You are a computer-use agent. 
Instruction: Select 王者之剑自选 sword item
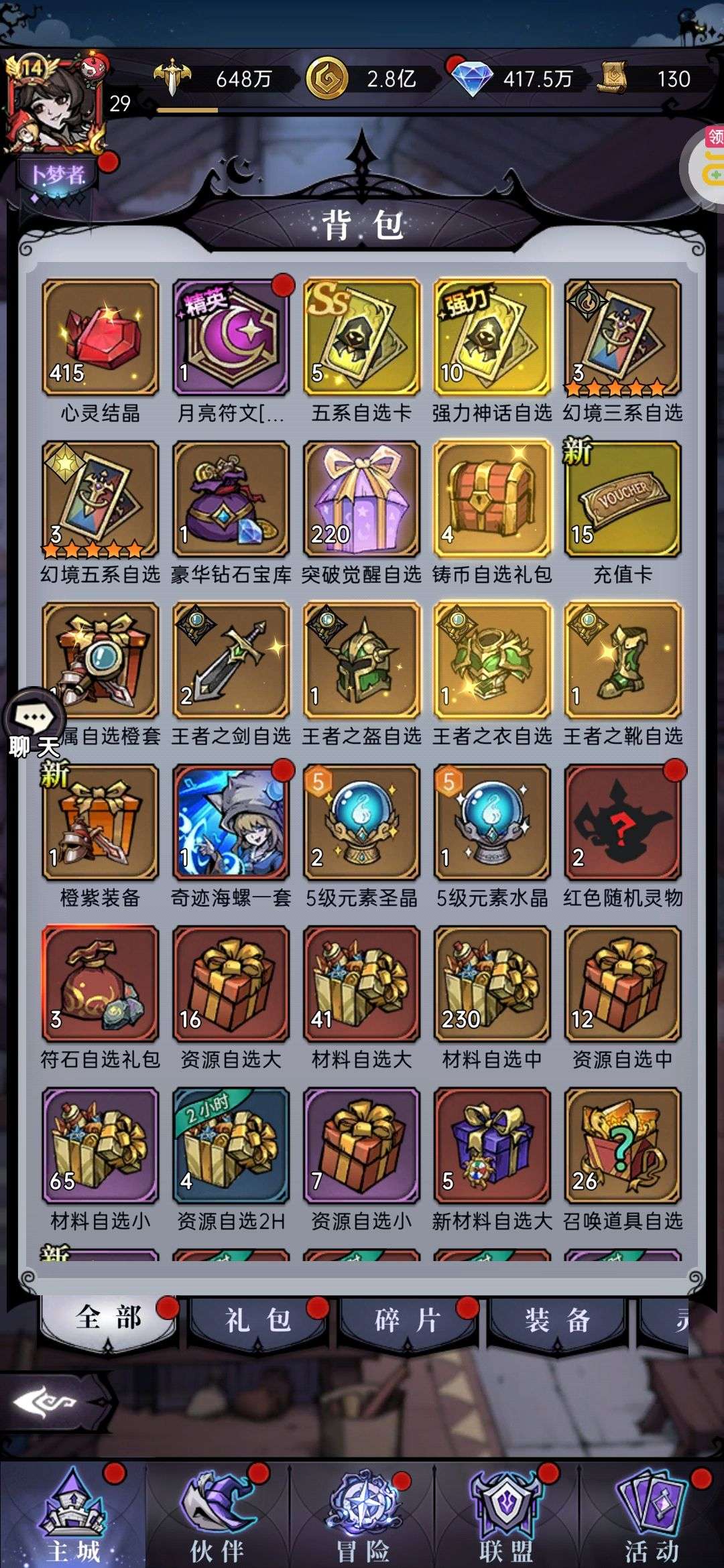tap(231, 660)
